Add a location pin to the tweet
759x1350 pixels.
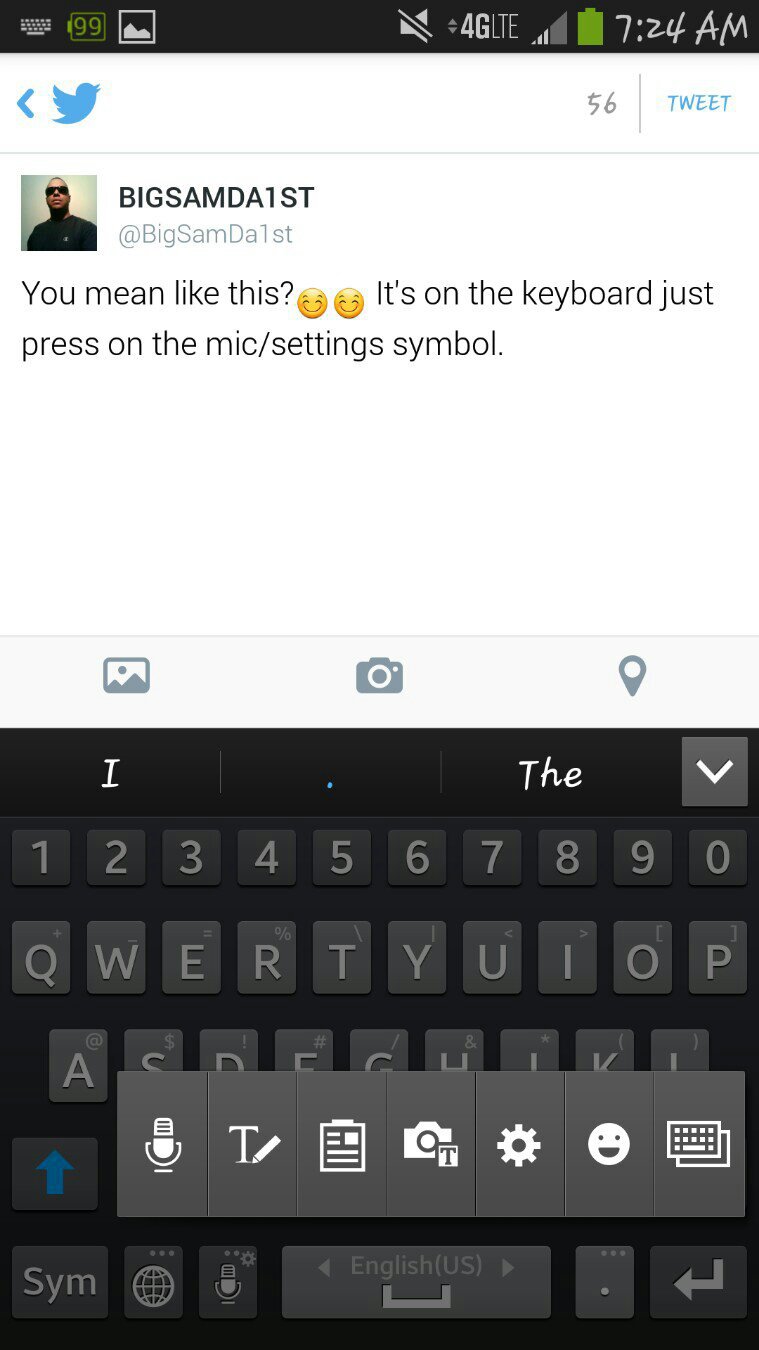632,676
